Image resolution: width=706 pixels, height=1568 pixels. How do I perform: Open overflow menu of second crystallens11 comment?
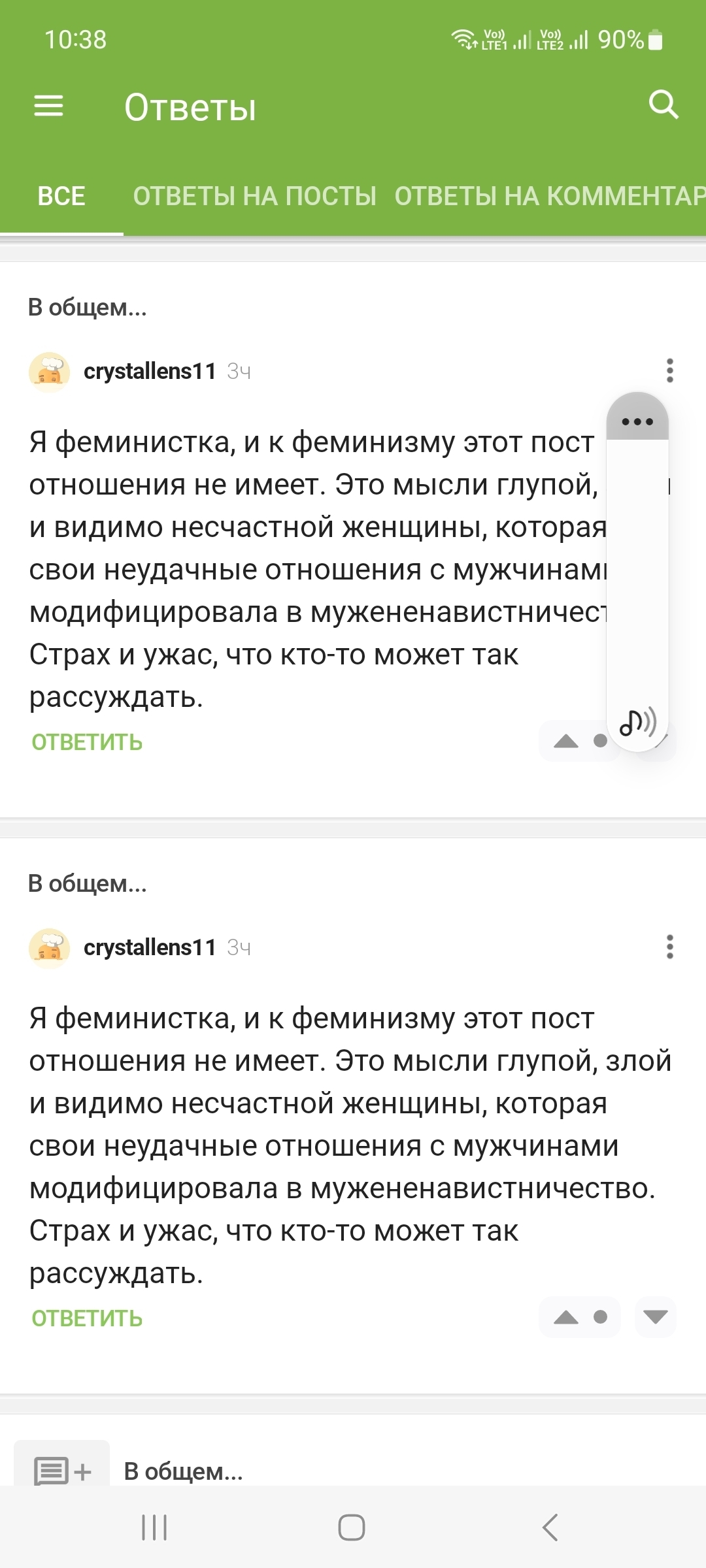(x=669, y=947)
